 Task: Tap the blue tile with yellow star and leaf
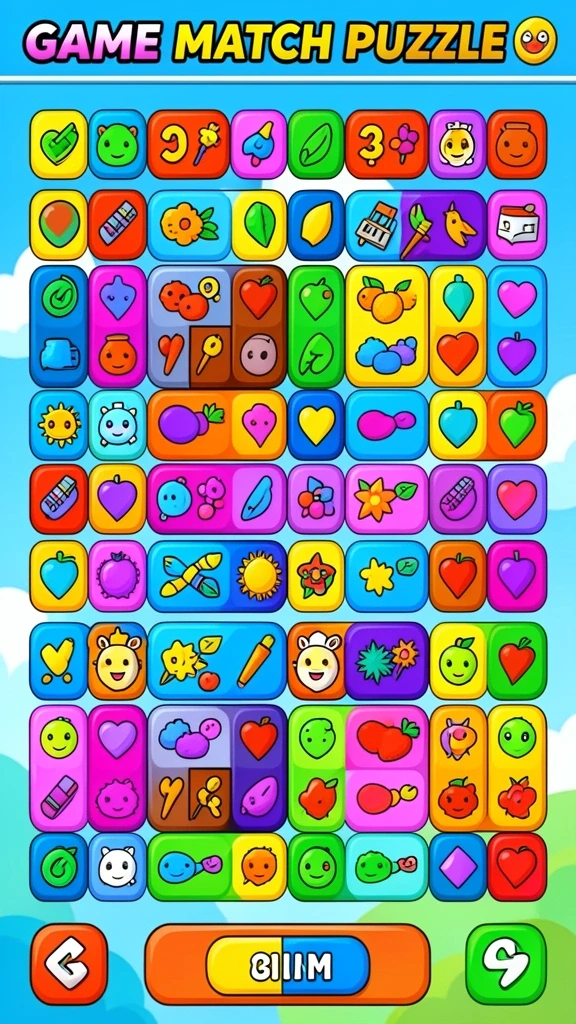click(x=386, y=576)
